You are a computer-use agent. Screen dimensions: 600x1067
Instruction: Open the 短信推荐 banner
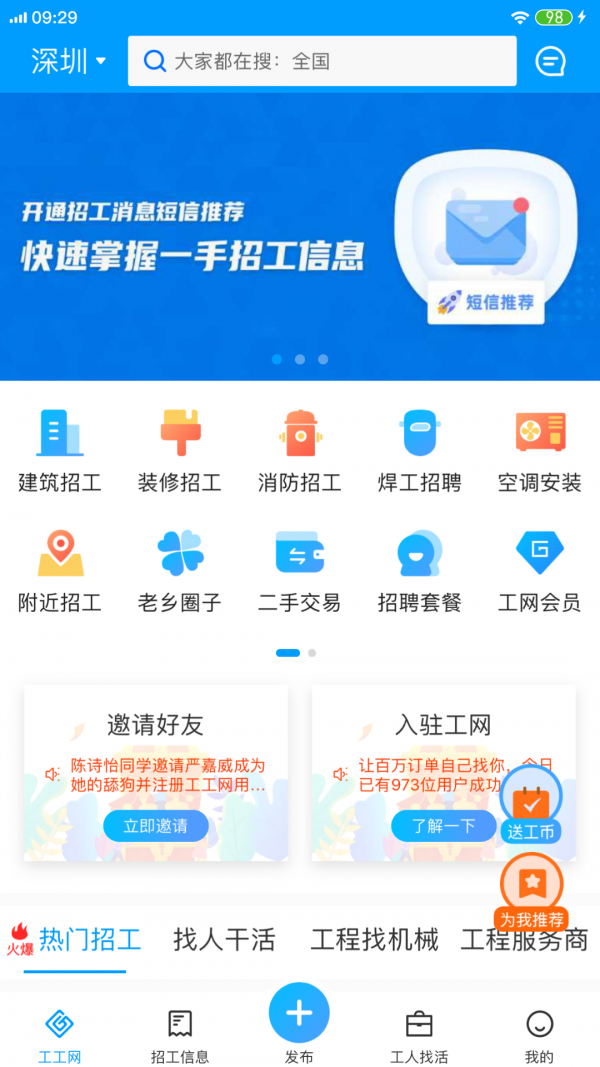tap(300, 237)
